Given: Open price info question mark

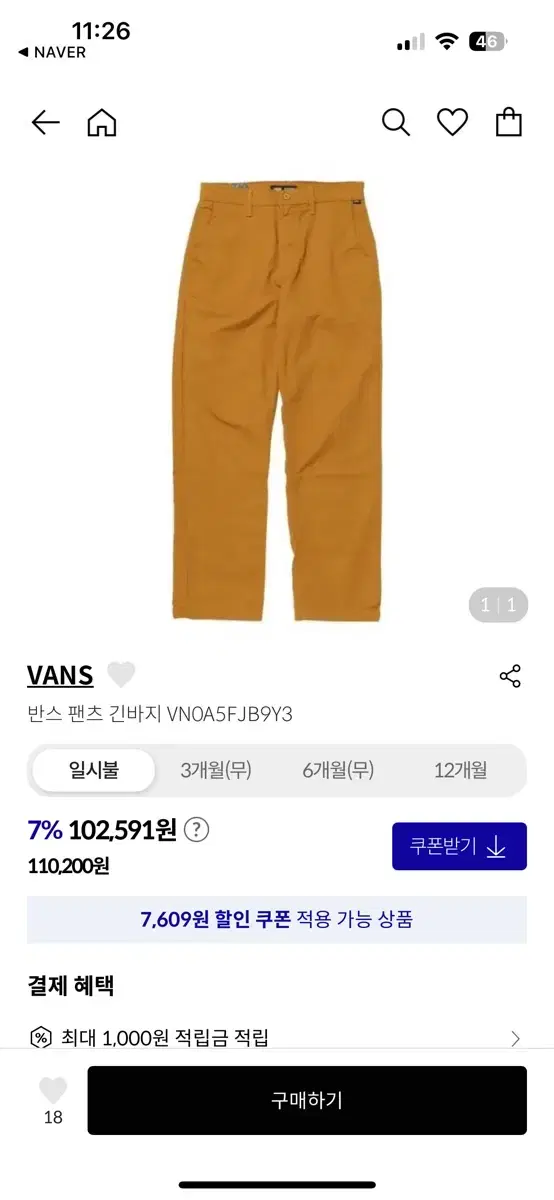Looking at the screenshot, I should [x=197, y=830].
